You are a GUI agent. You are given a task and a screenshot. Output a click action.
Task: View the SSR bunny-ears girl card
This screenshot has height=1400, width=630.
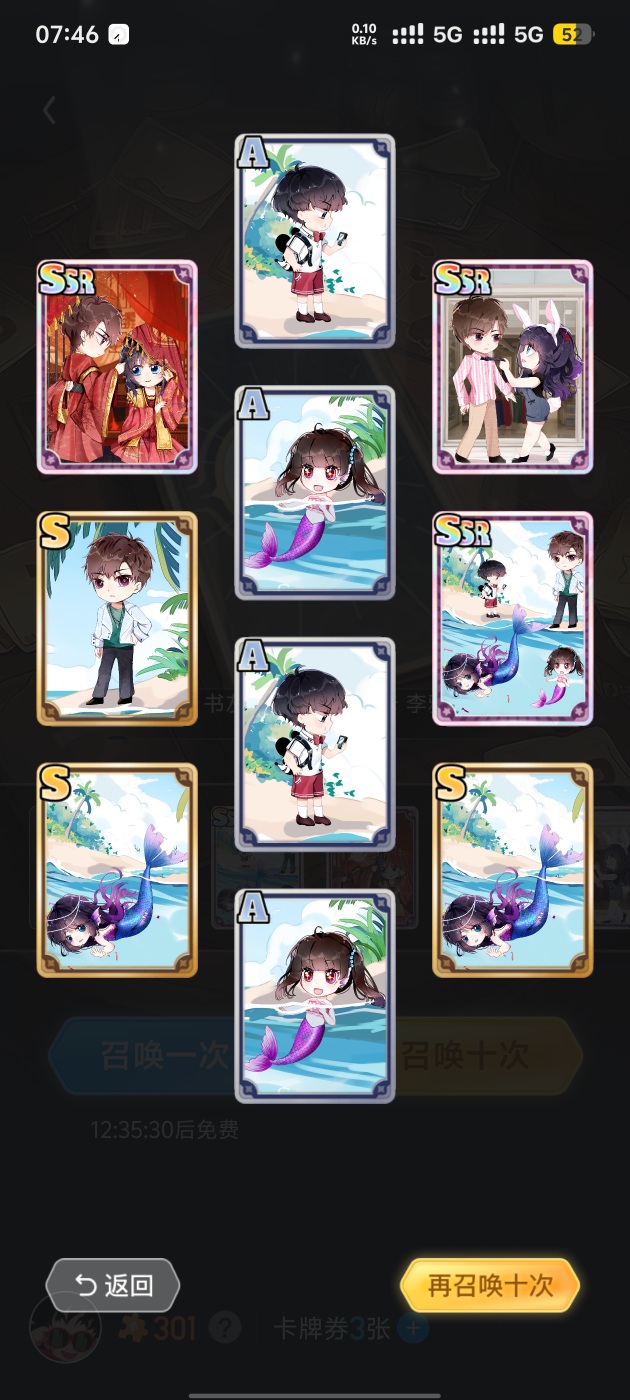pyautogui.click(x=513, y=367)
